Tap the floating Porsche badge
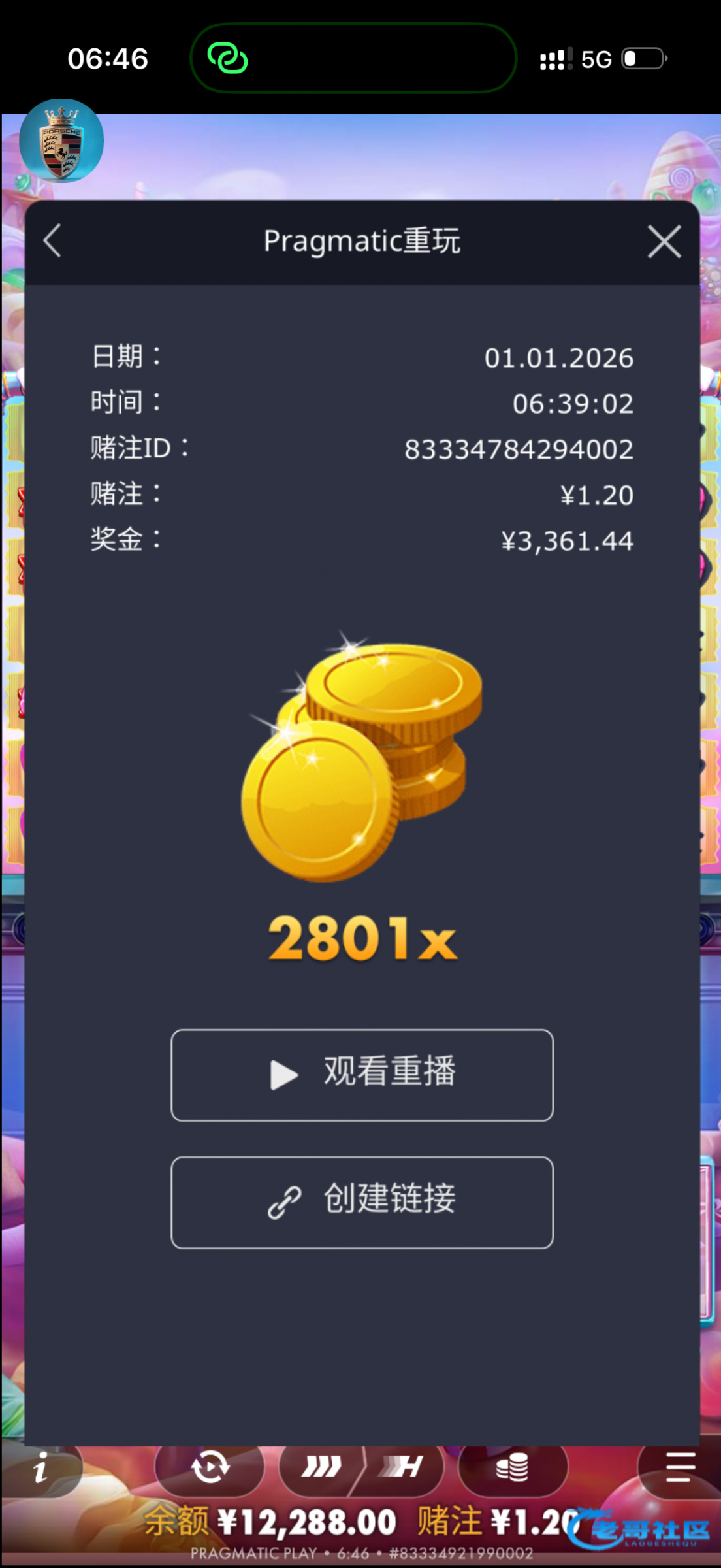Screen dimensions: 721x1568 [x=61, y=141]
